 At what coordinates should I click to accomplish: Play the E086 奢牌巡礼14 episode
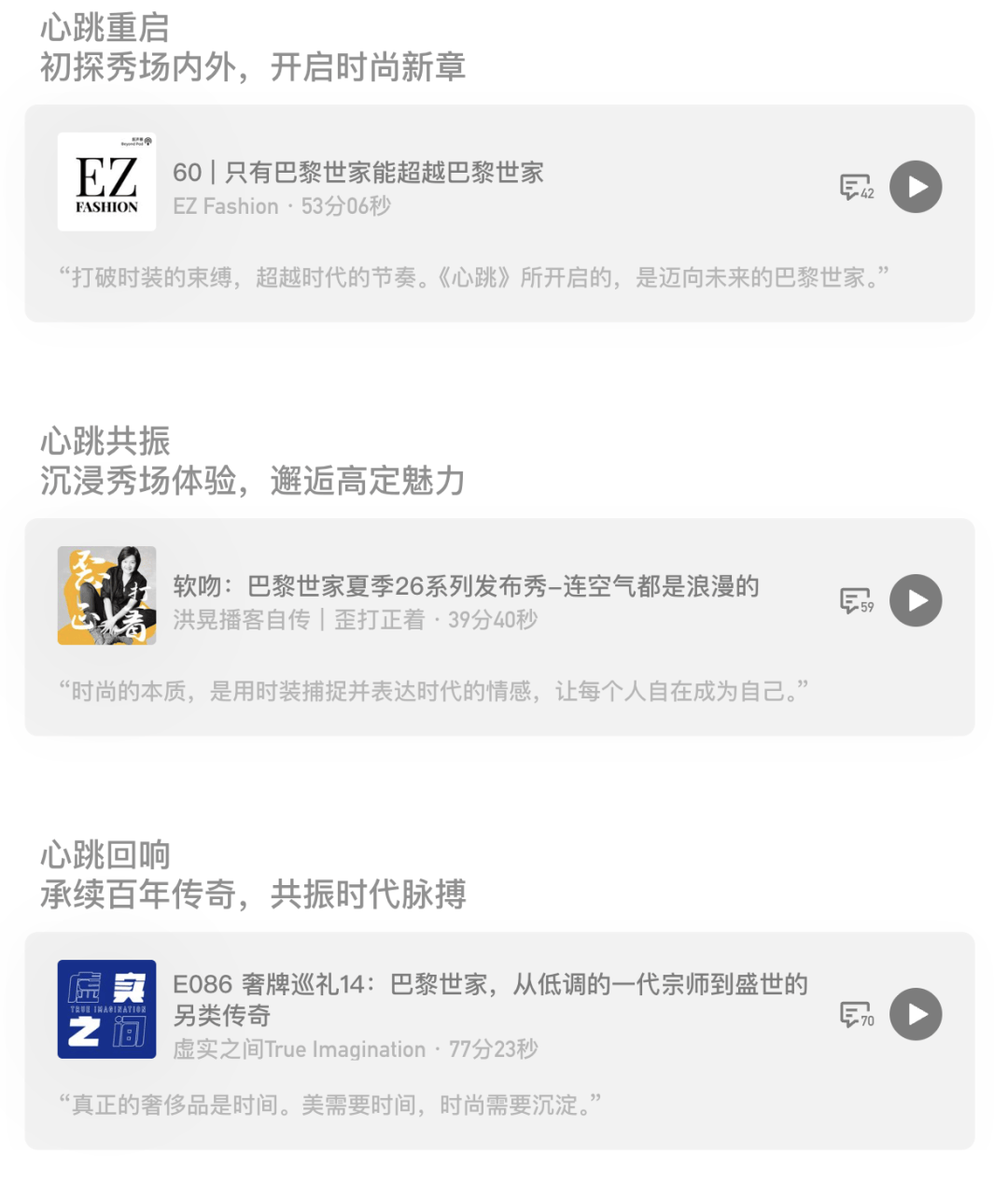pyautogui.click(x=915, y=1014)
